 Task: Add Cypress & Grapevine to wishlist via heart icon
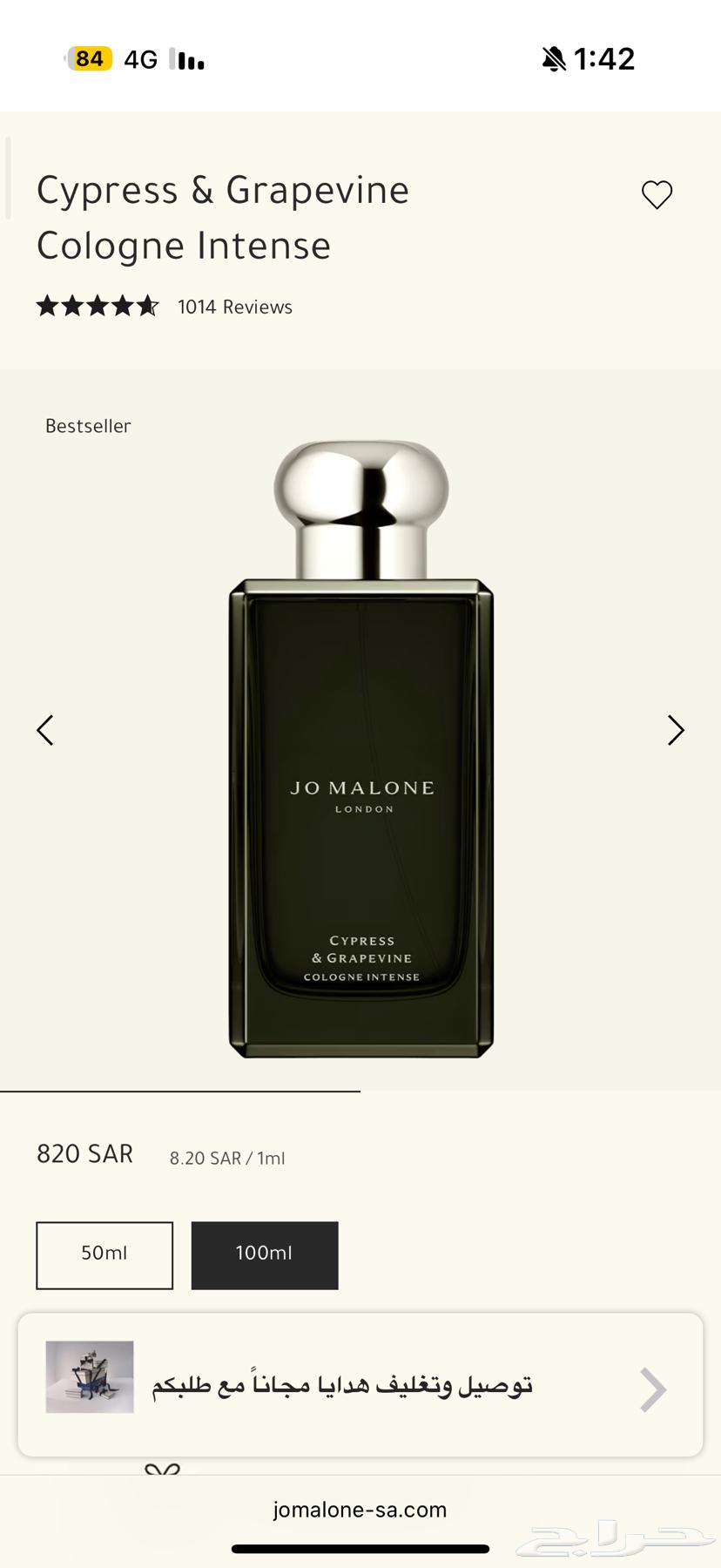(657, 195)
